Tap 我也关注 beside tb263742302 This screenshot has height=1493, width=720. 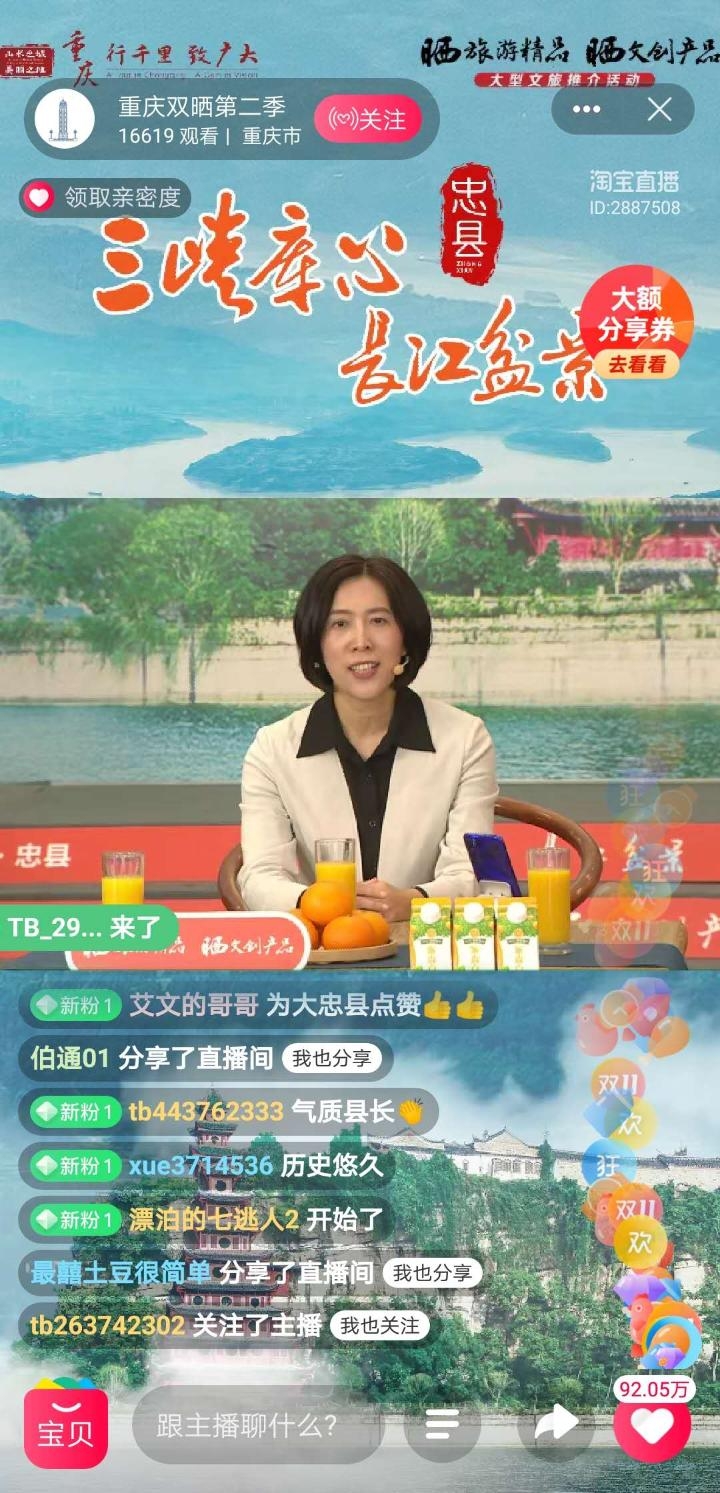click(x=380, y=1326)
